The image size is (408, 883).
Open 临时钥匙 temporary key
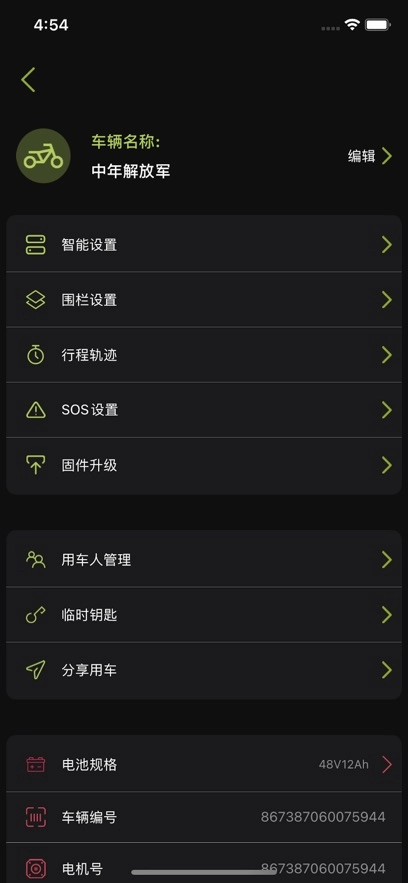pyautogui.click(x=204, y=615)
